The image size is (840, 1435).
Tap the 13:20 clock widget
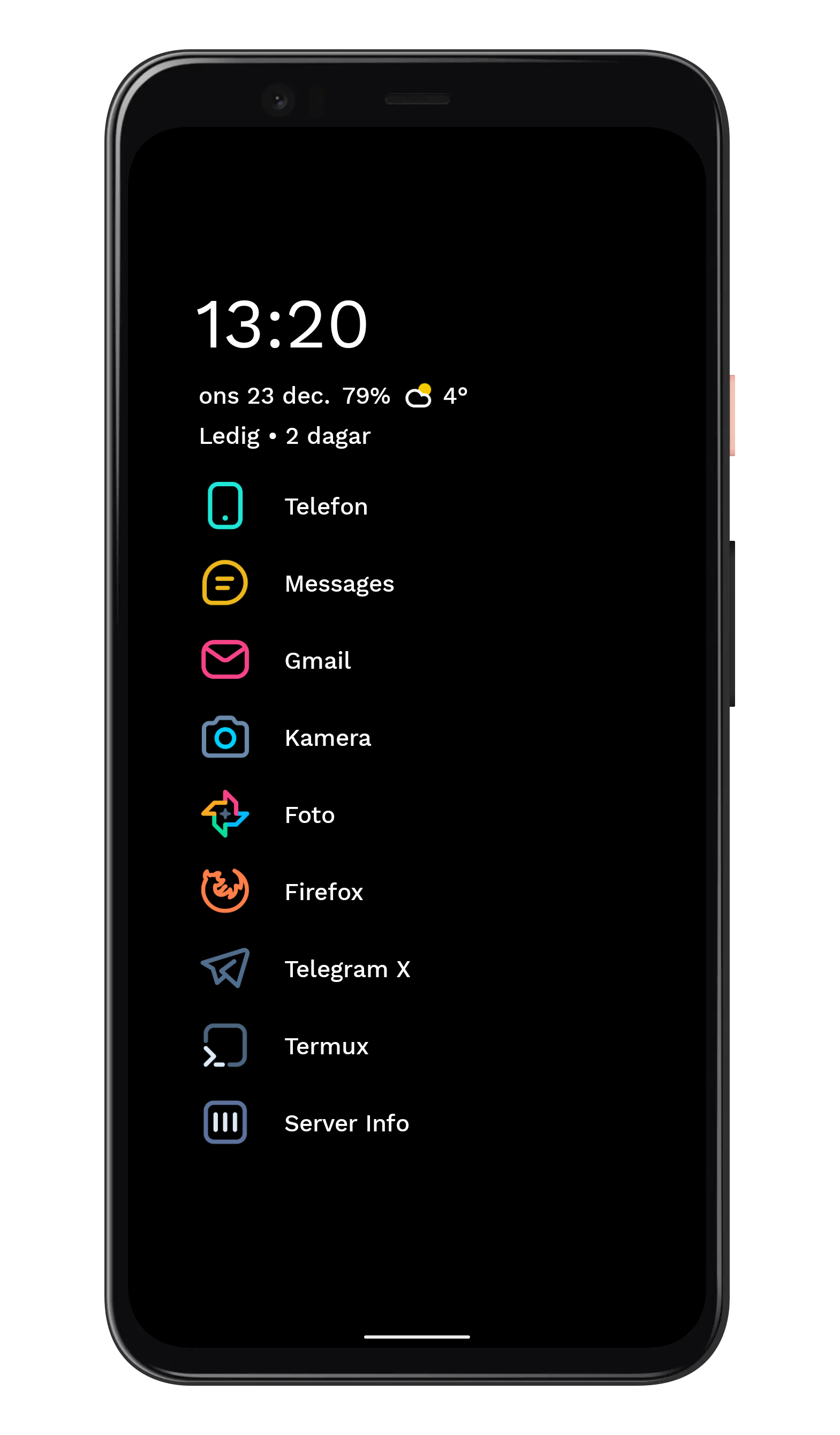coord(282,325)
